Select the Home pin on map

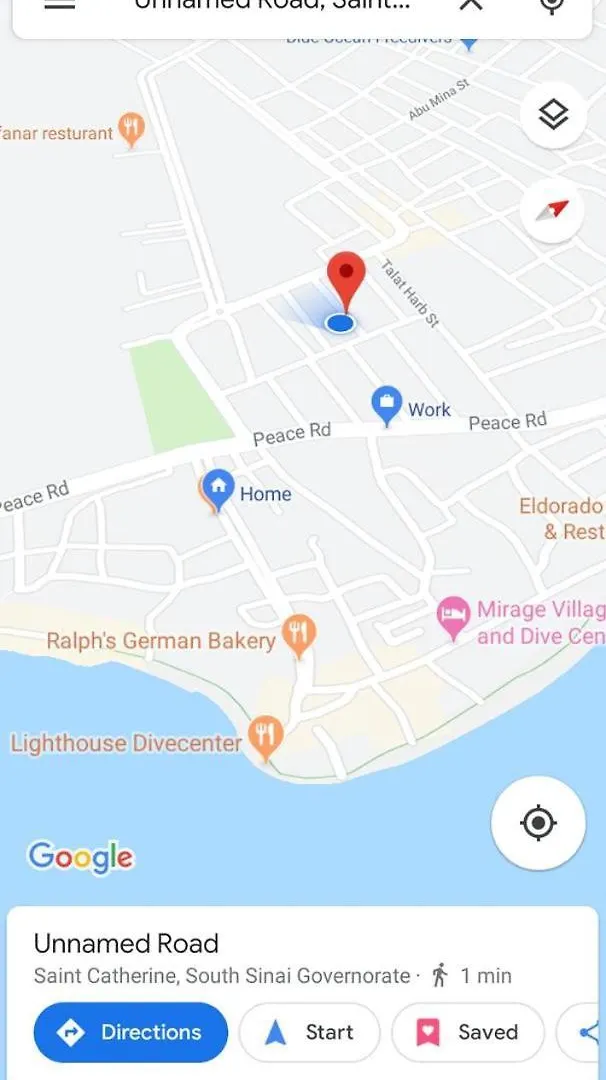[217, 491]
